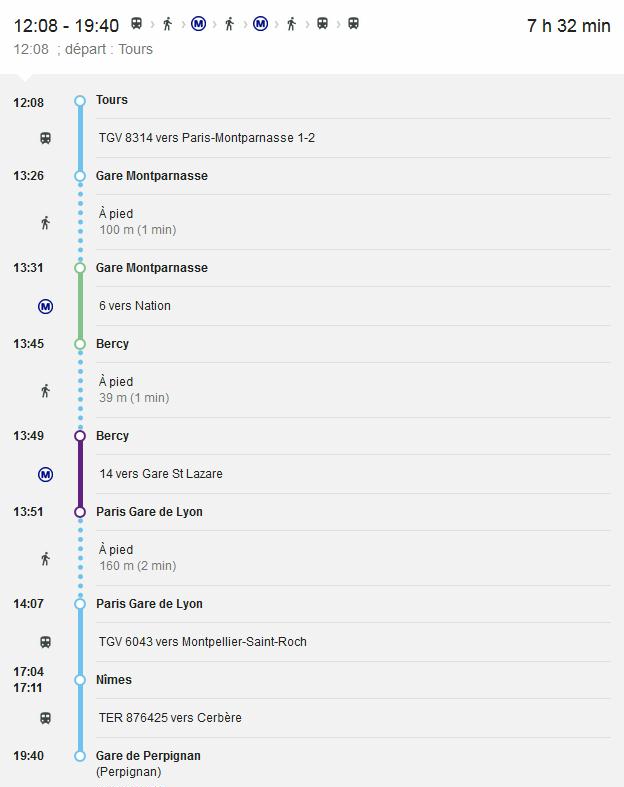
Task: Select the Nîmes stop
Action: coord(114,680)
